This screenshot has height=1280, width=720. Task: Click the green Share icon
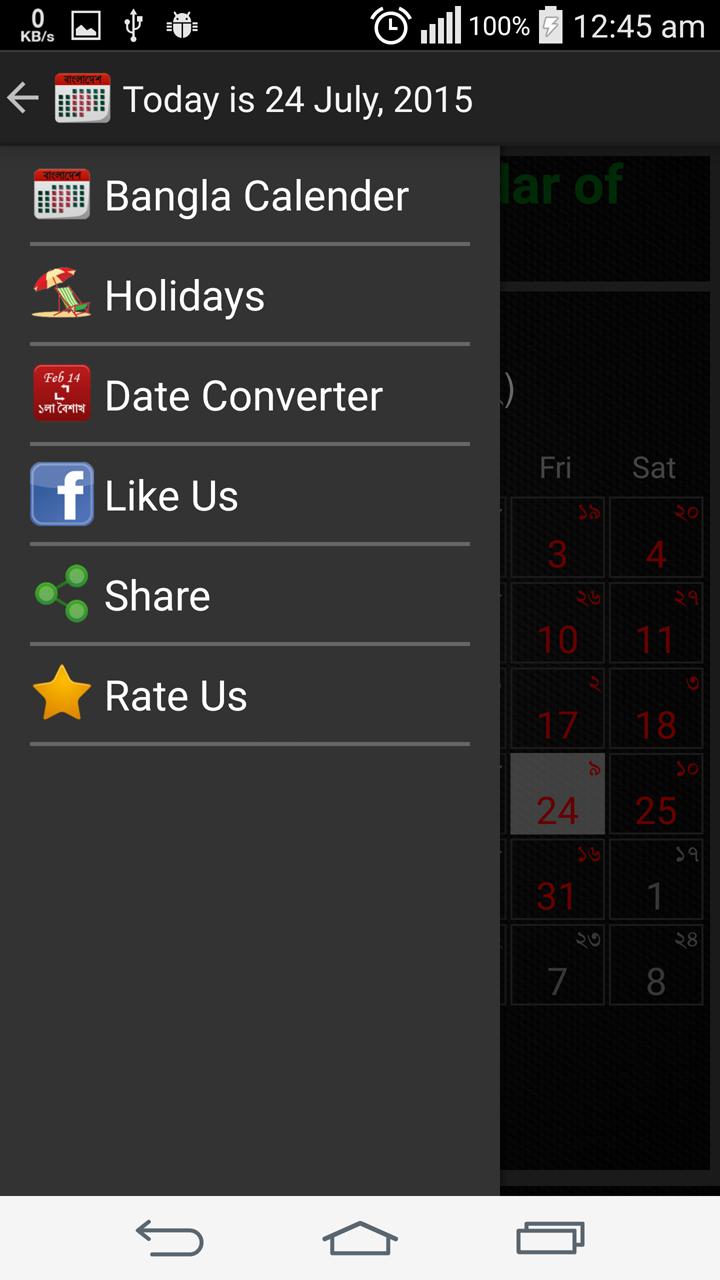(61, 594)
